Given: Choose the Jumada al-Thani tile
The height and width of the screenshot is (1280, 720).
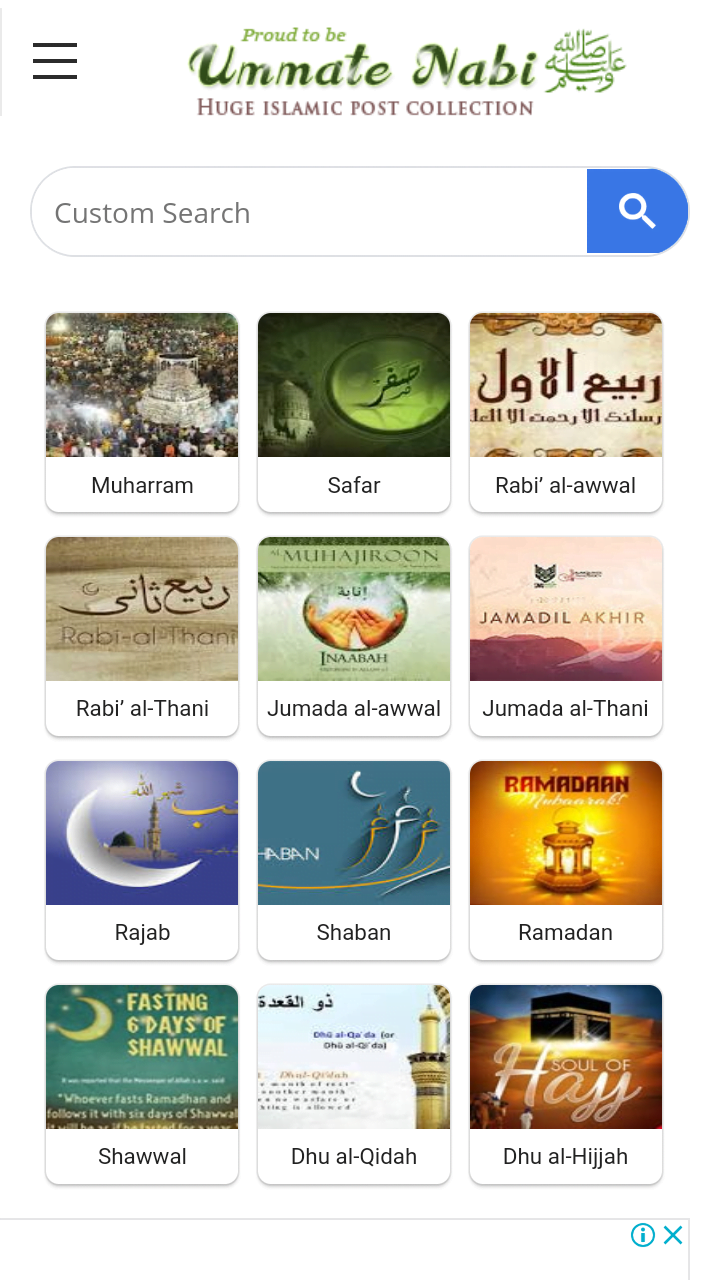Looking at the screenshot, I should pyautogui.click(x=566, y=636).
